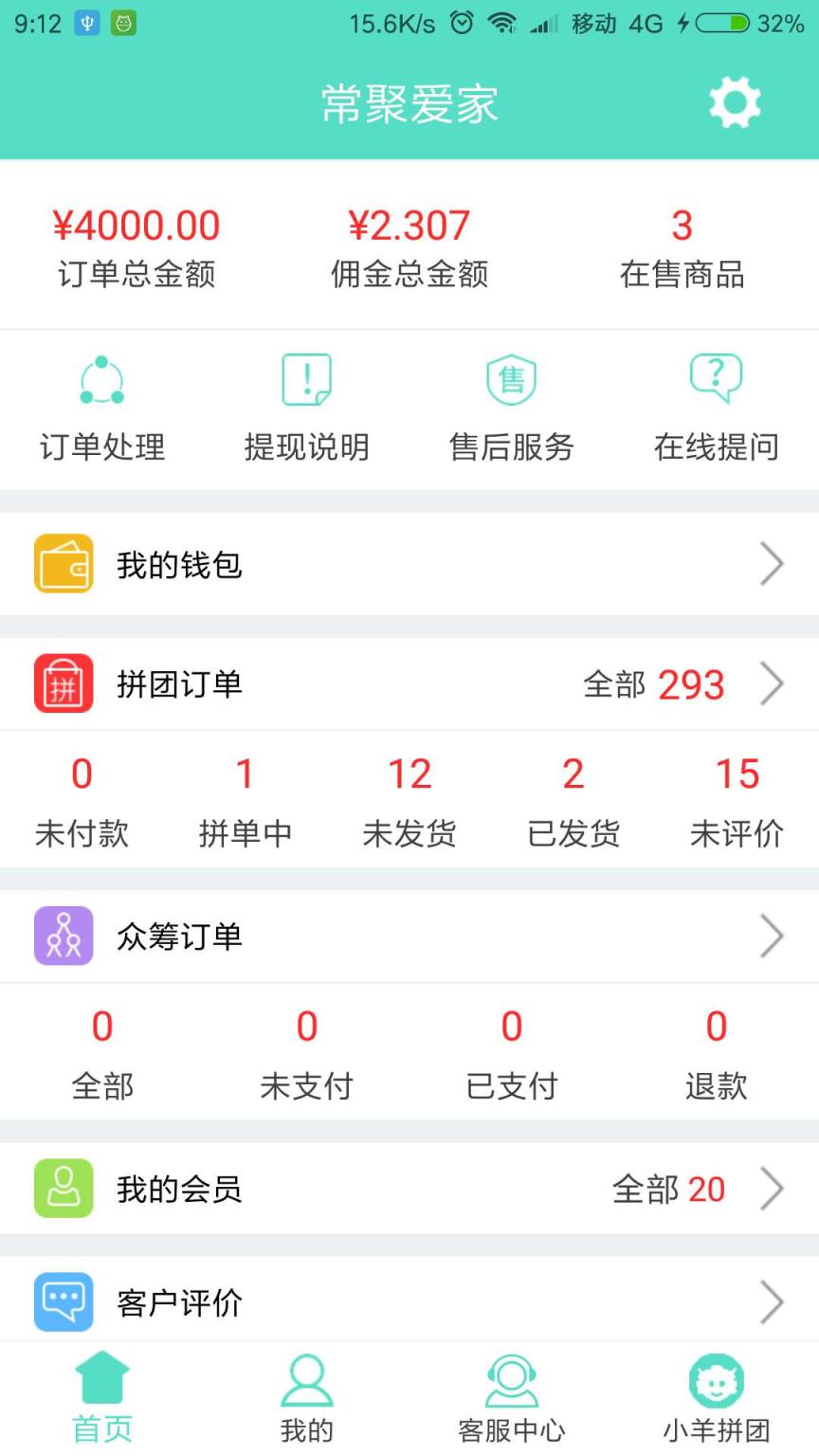Screen dimensions: 819x1456
Task: Expand the 众筹订单 section arrow
Action: pos(772,935)
